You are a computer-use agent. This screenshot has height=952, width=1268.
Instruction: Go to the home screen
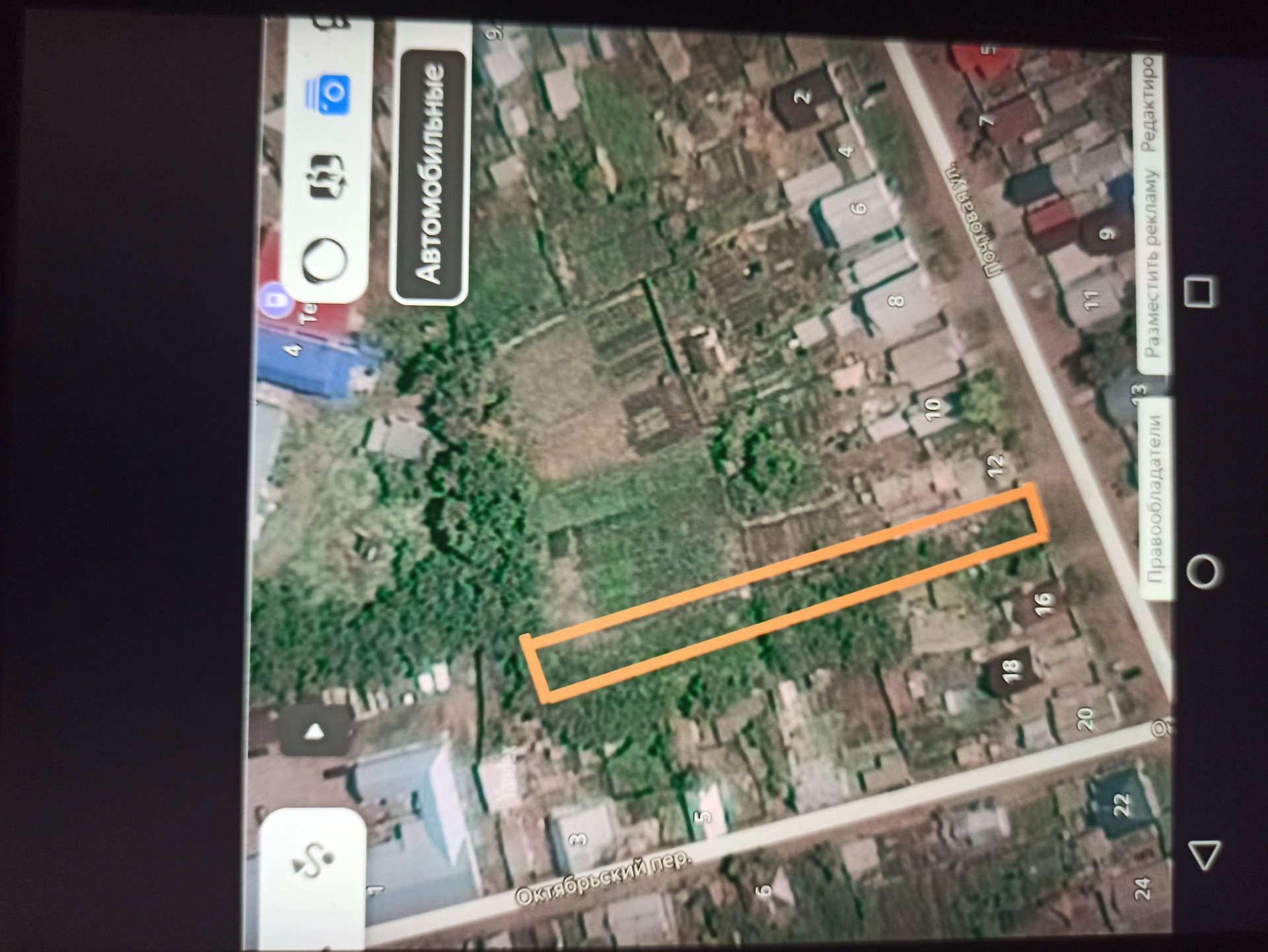(1202, 571)
